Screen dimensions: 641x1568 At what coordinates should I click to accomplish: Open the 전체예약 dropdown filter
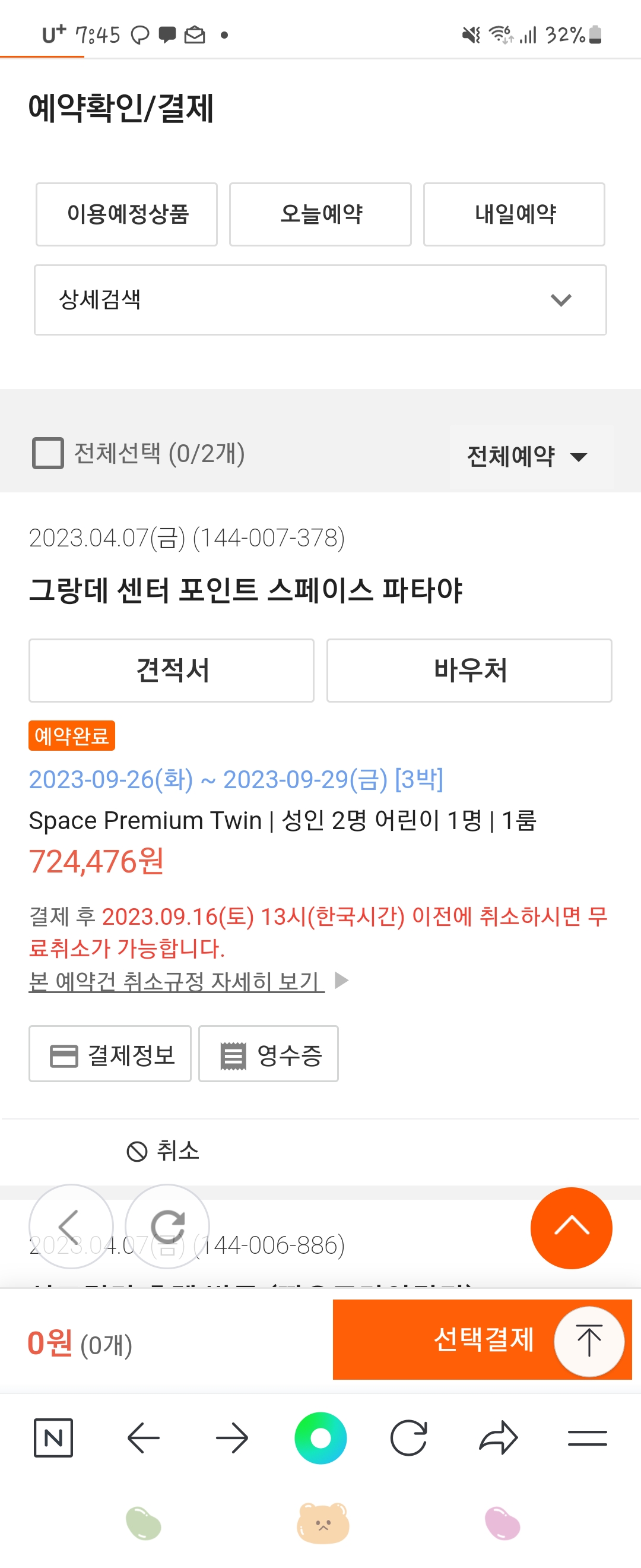526,457
